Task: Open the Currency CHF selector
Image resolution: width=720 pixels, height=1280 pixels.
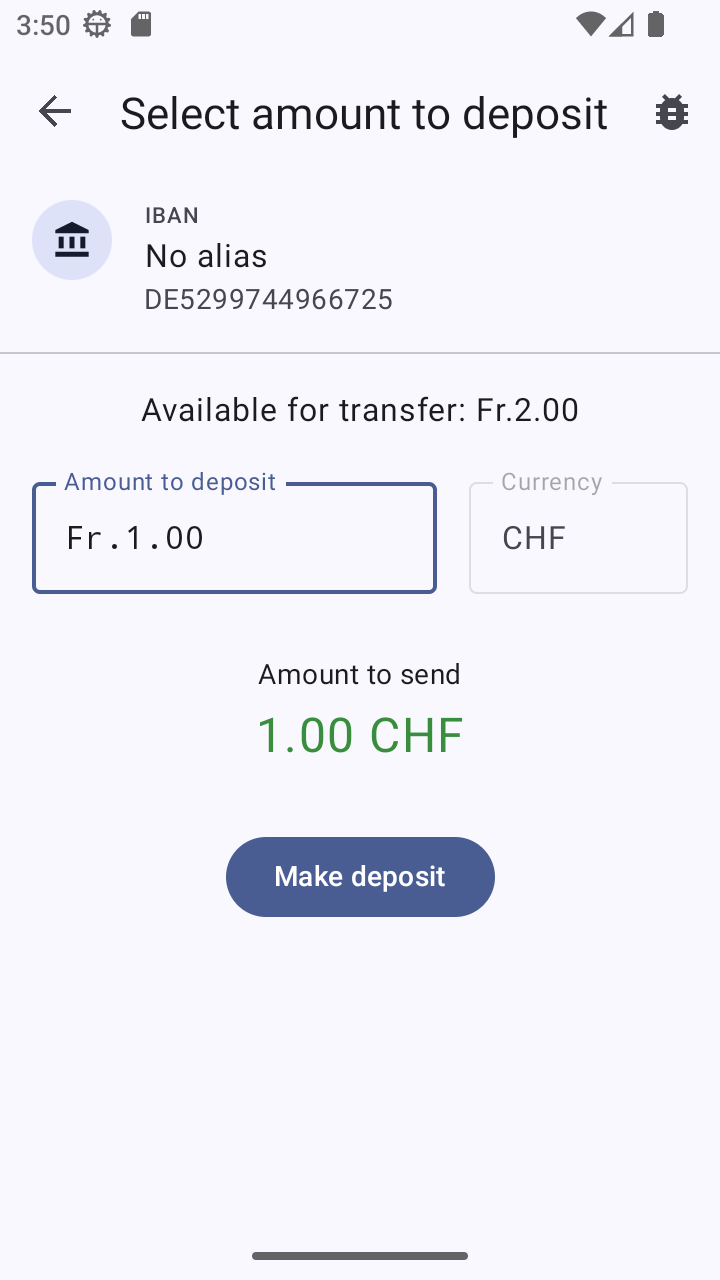Action: pos(578,538)
